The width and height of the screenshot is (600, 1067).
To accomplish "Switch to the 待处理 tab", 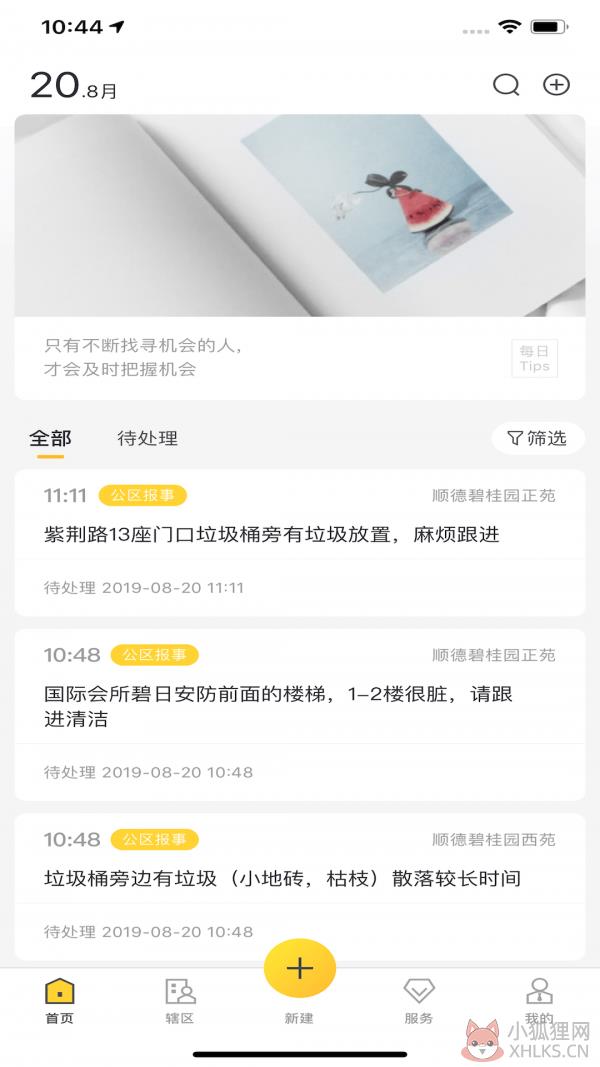I will [x=148, y=438].
